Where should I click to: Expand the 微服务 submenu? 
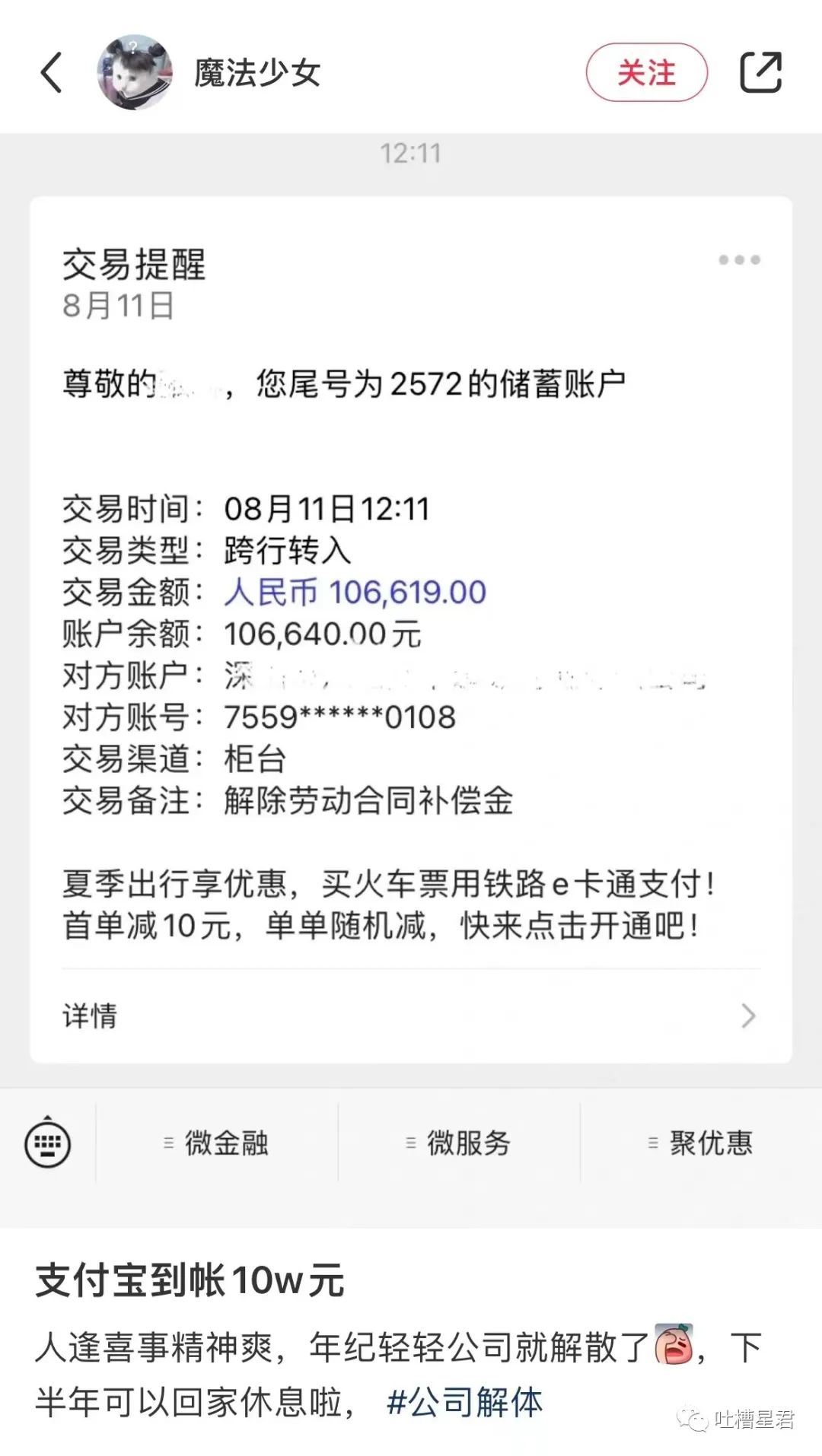click(409, 1142)
